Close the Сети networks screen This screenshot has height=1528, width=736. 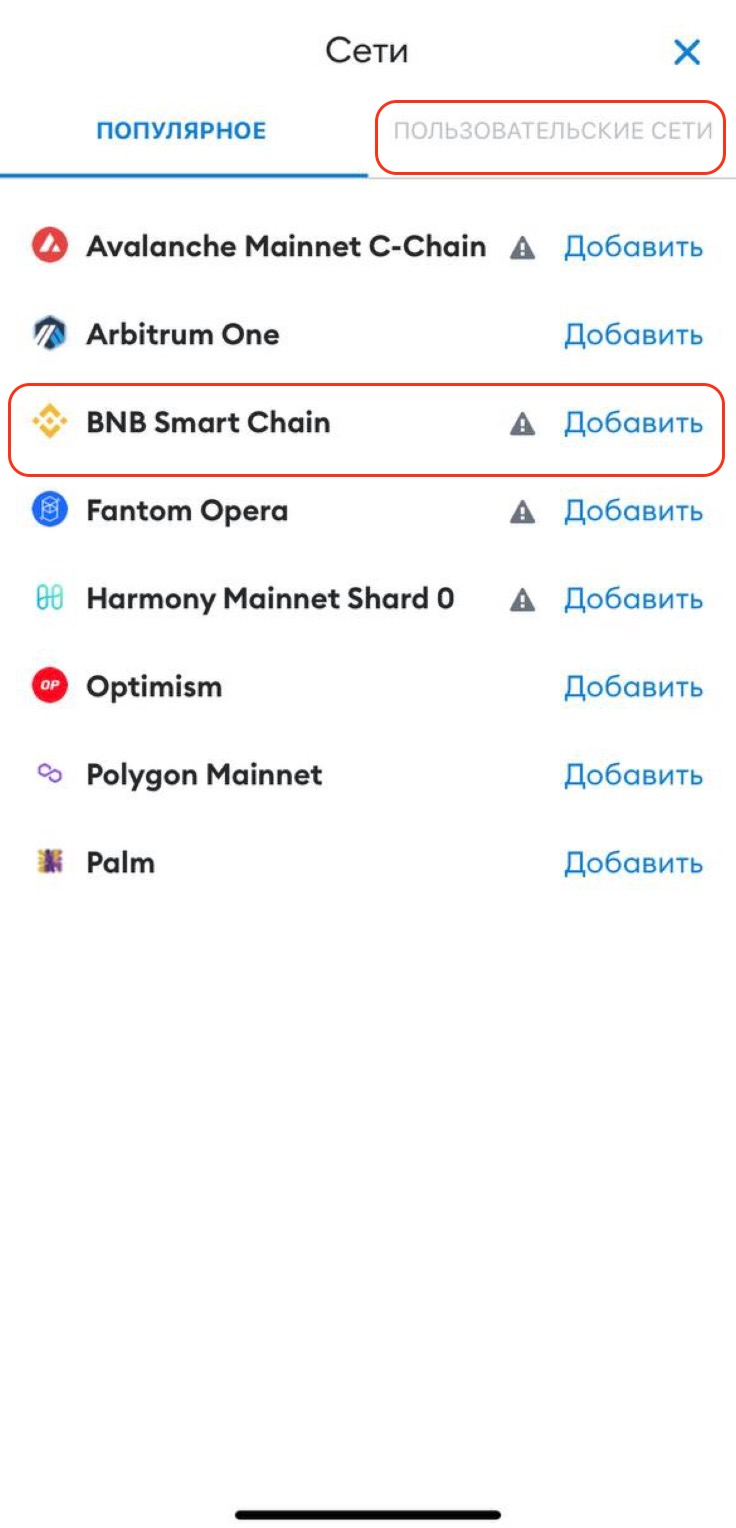(686, 52)
